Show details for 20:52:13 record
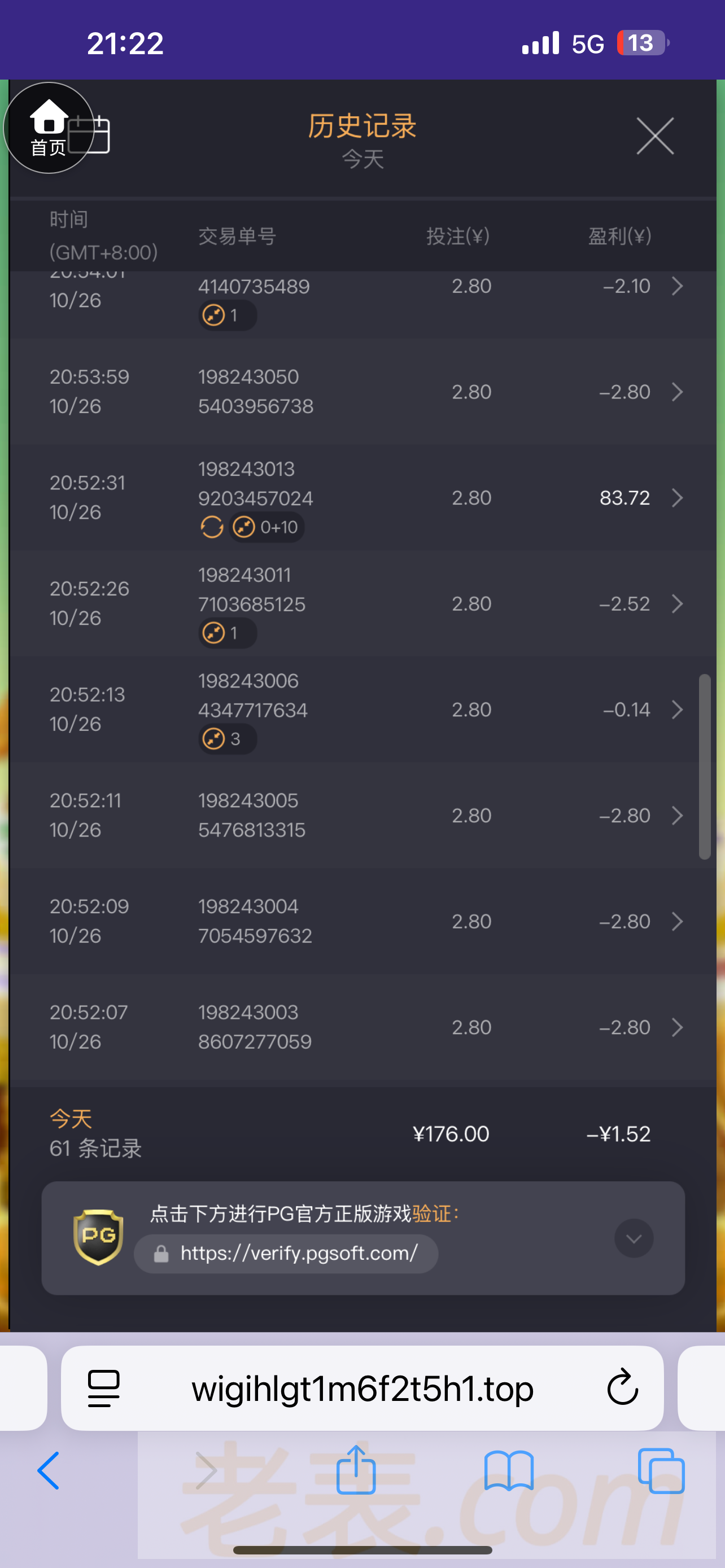This screenshot has height=1568, width=725. click(677, 709)
